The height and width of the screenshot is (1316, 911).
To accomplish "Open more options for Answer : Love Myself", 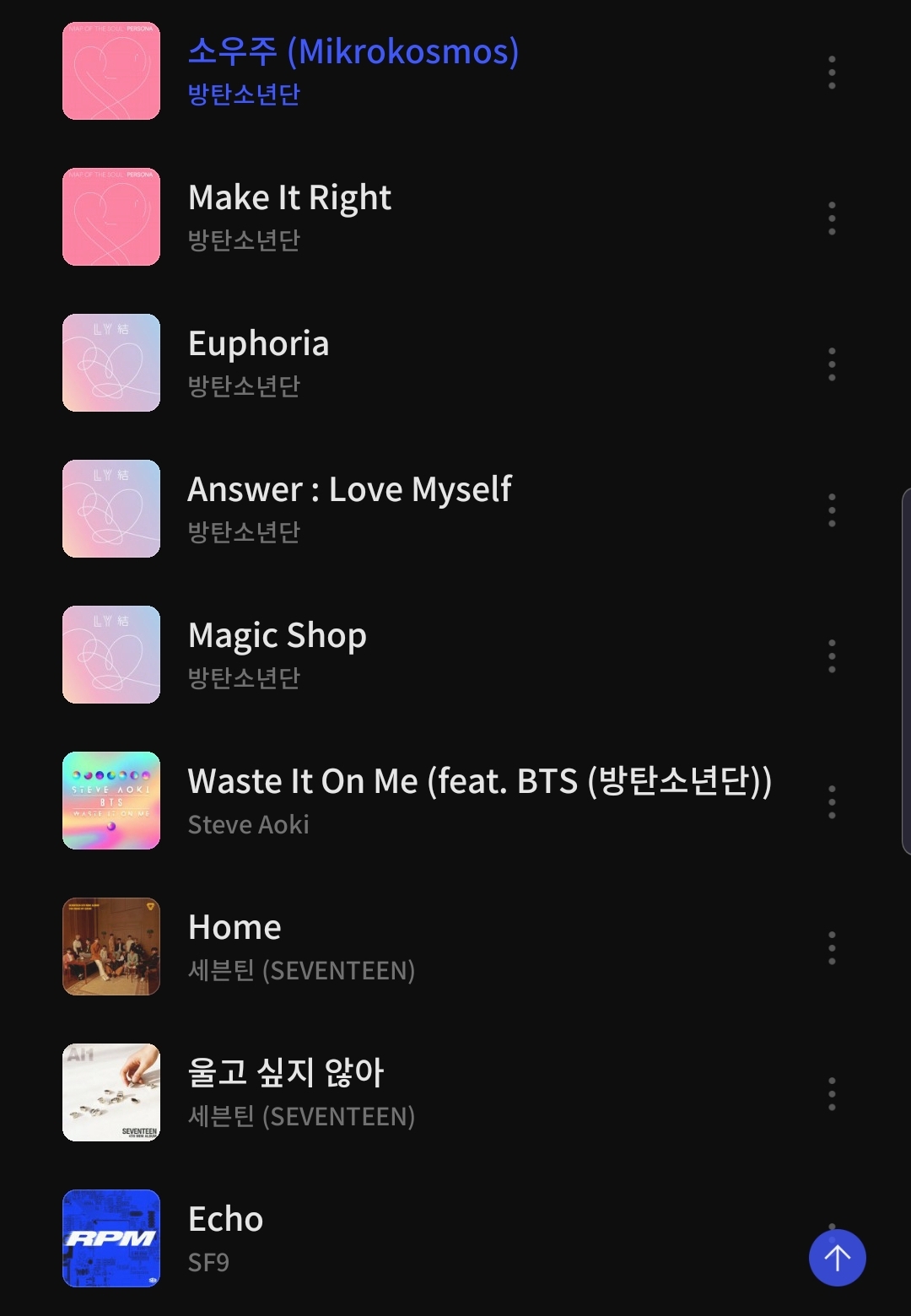I will (832, 510).
